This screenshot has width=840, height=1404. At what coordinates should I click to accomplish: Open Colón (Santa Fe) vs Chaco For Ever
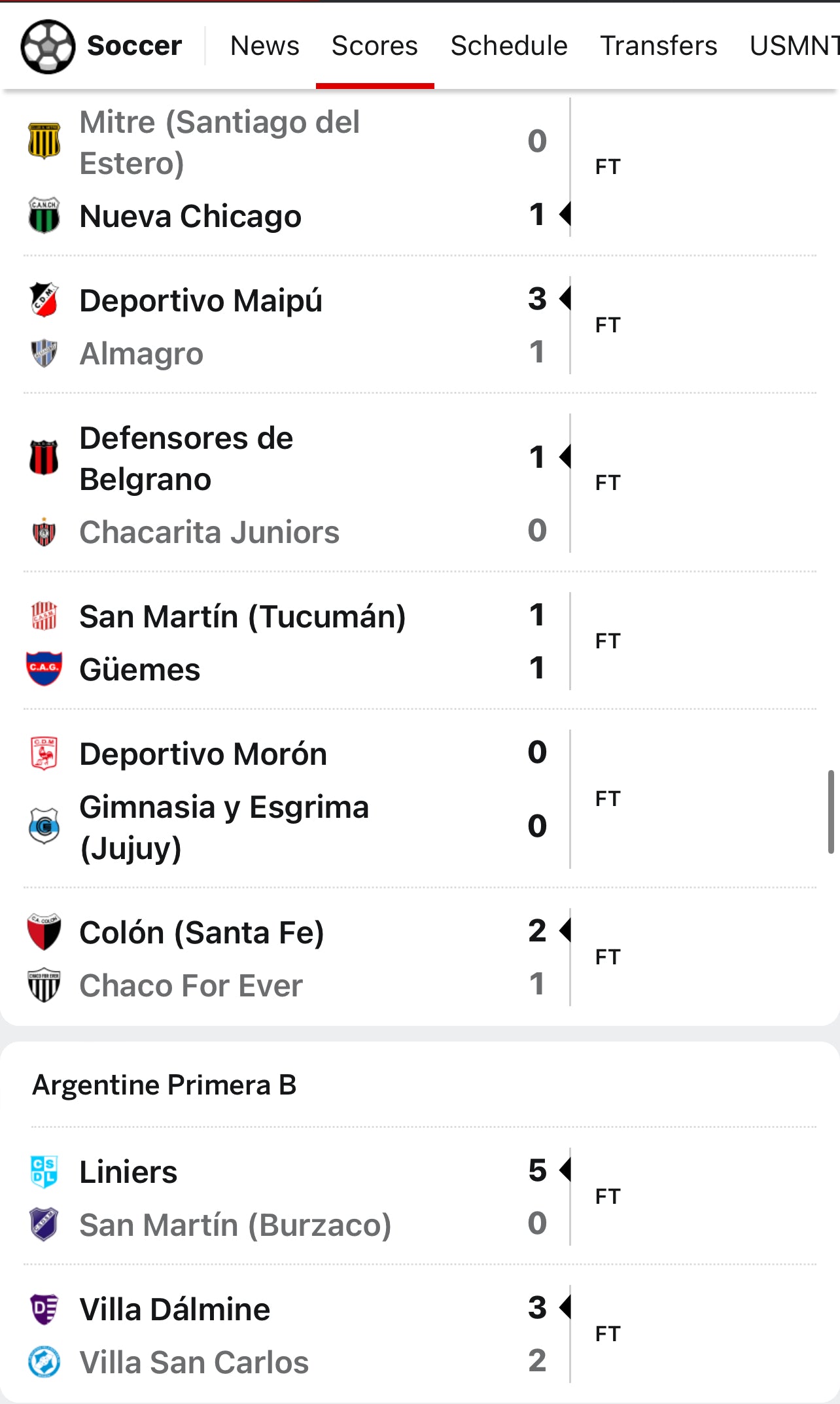coord(420,957)
